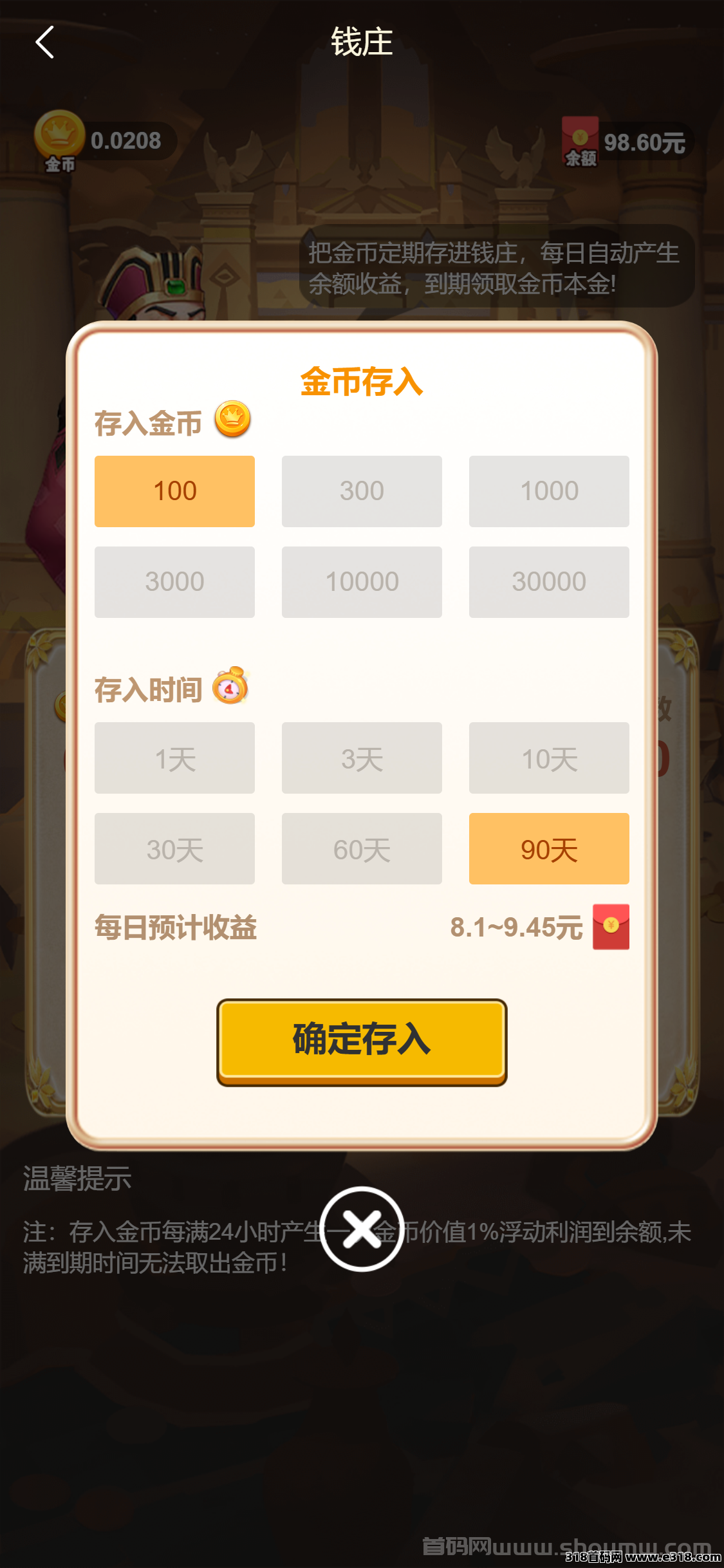This screenshot has height=1568, width=724.
Task: Confirm deposit with 确定存入 button
Action: (362, 1041)
